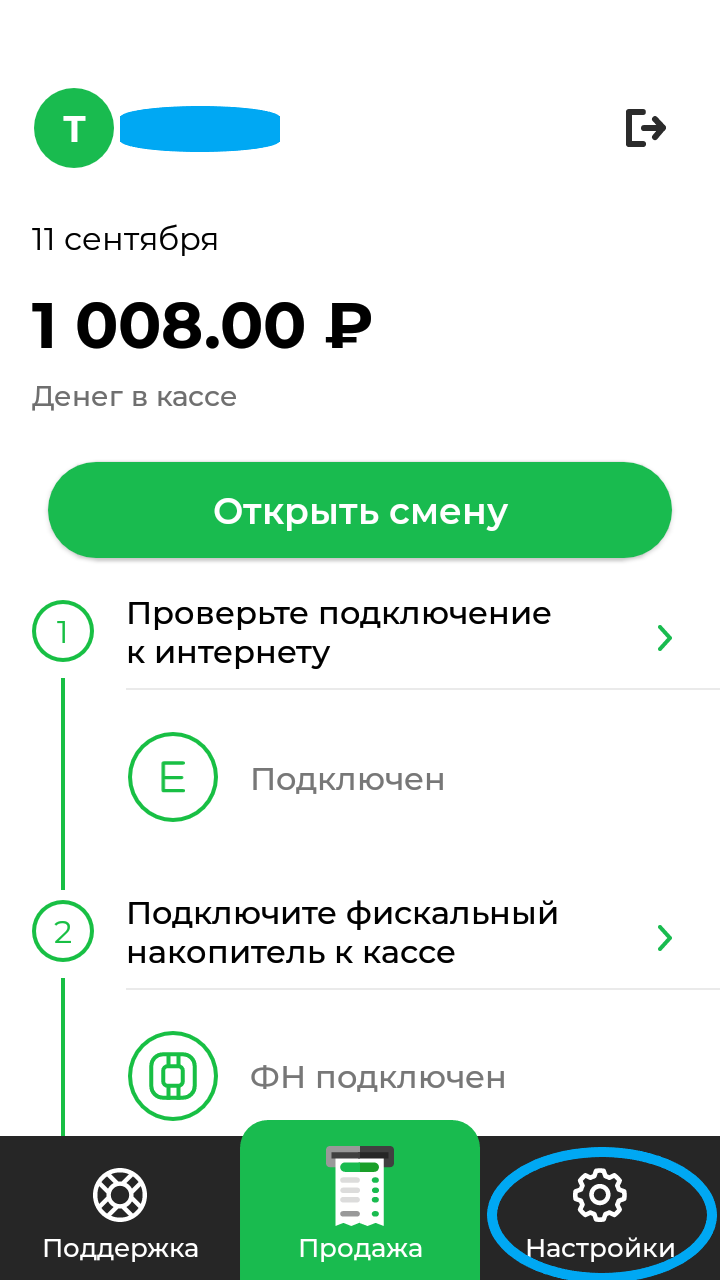Viewport: 720px width, 1280px height.
Task: Tap the Открыть смену button
Action: click(x=360, y=511)
